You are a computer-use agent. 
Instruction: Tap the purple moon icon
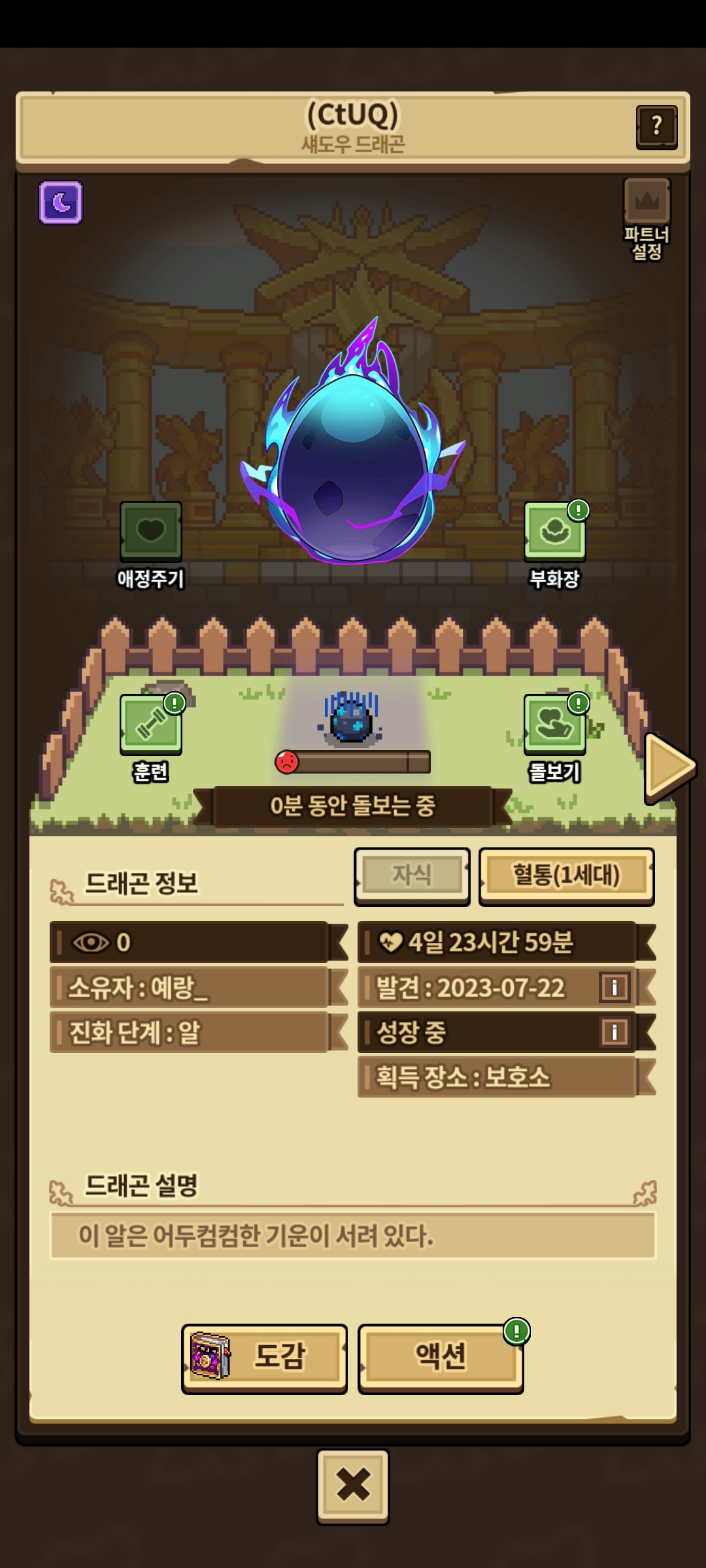pos(61,203)
